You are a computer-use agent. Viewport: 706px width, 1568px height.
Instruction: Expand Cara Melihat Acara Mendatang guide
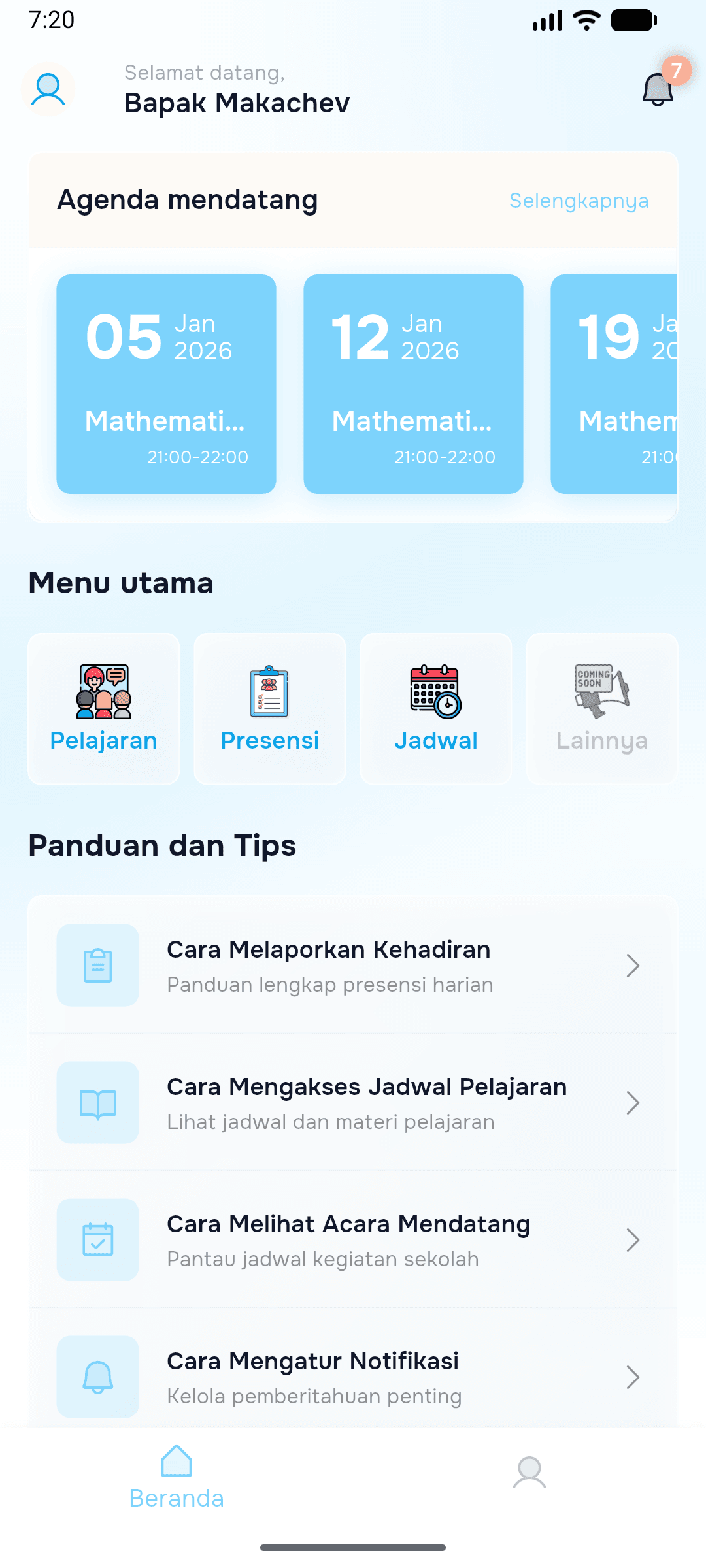coord(353,1239)
